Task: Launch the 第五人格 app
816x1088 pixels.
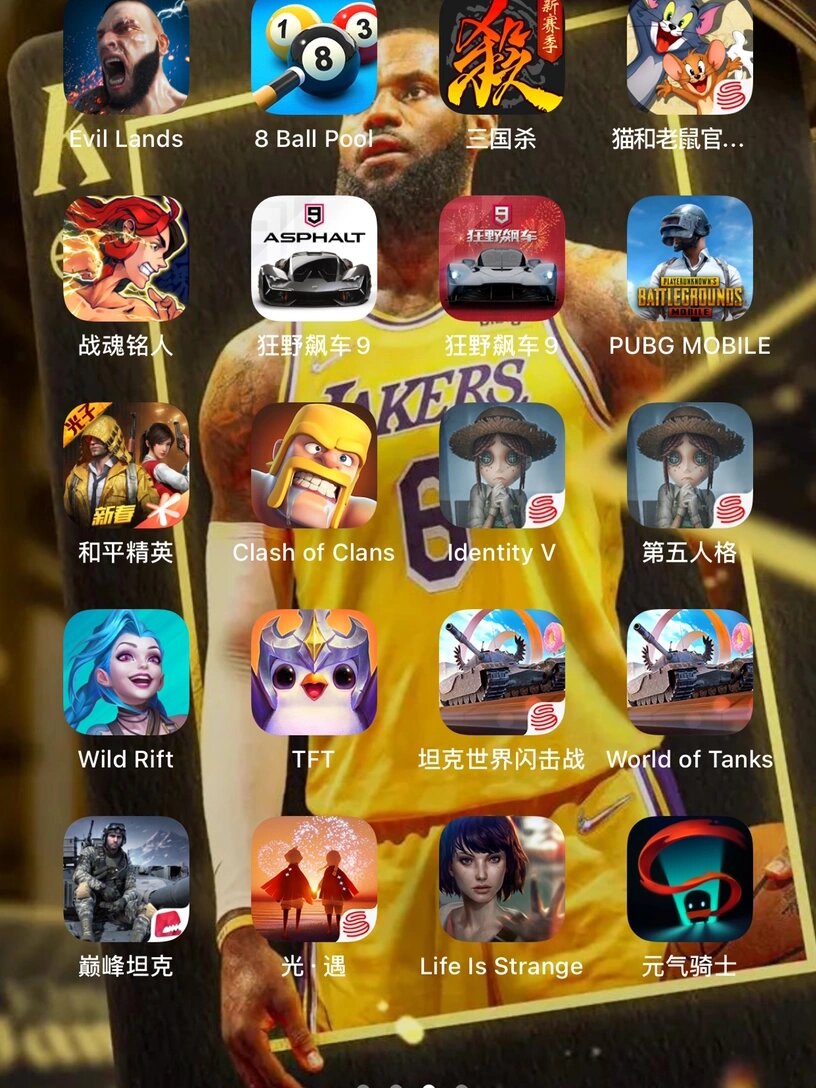Action: (690, 465)
